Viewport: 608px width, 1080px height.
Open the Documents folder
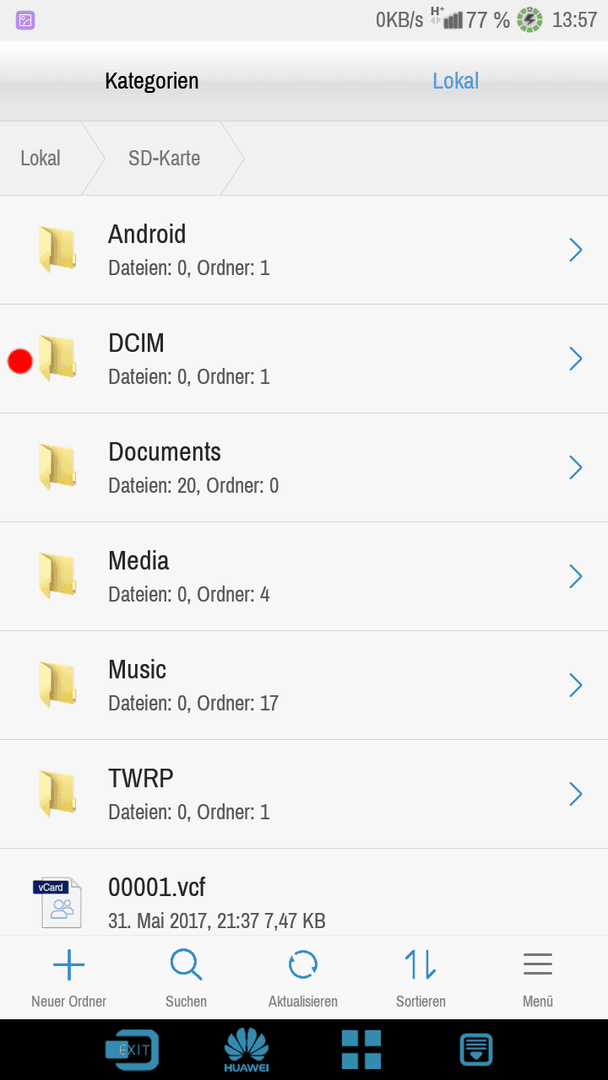click(x=304, y=468)
